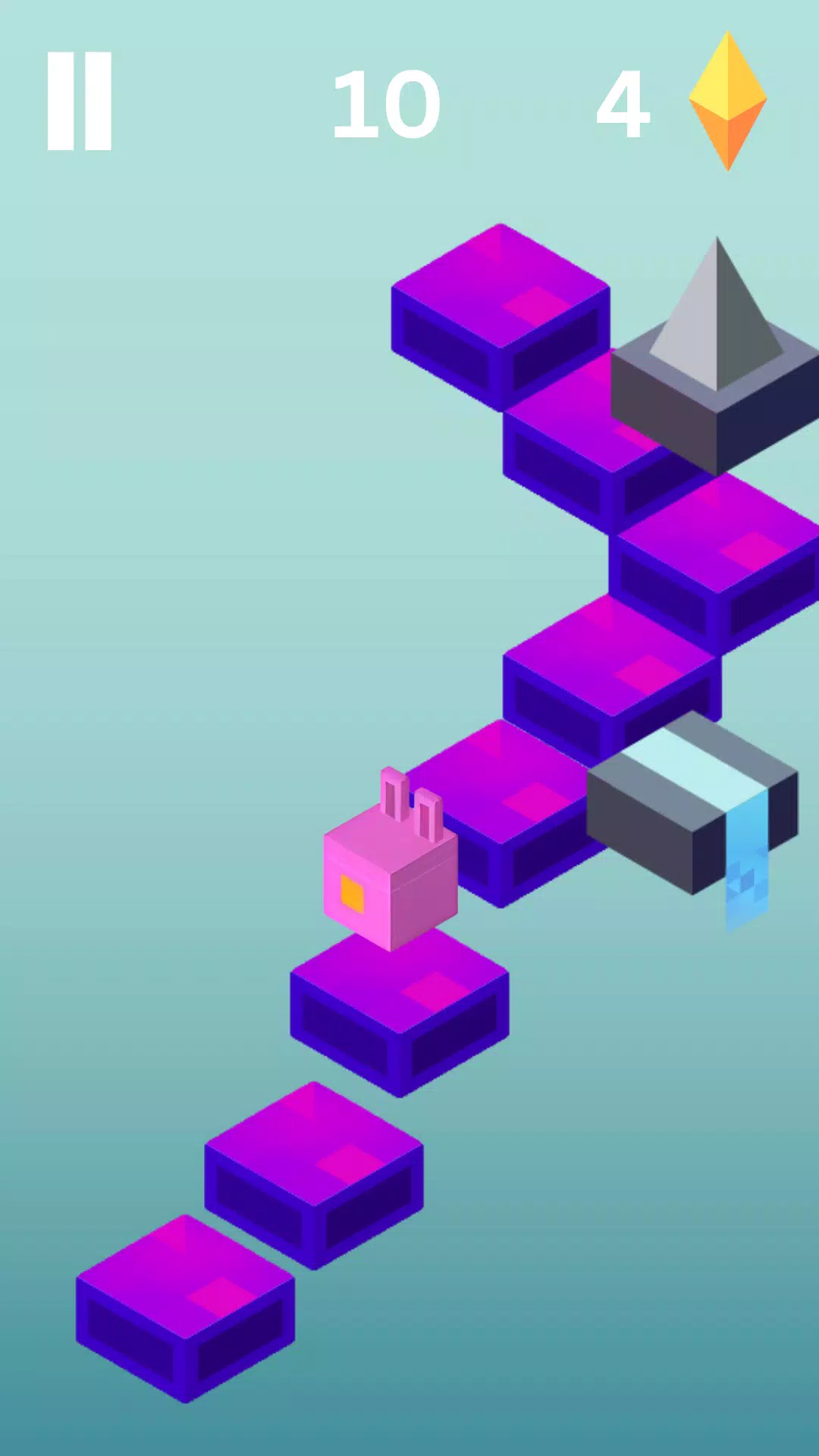This screenshot has height=1456, width=819.
Task: Pause the game
Action: tap(80, 101)
